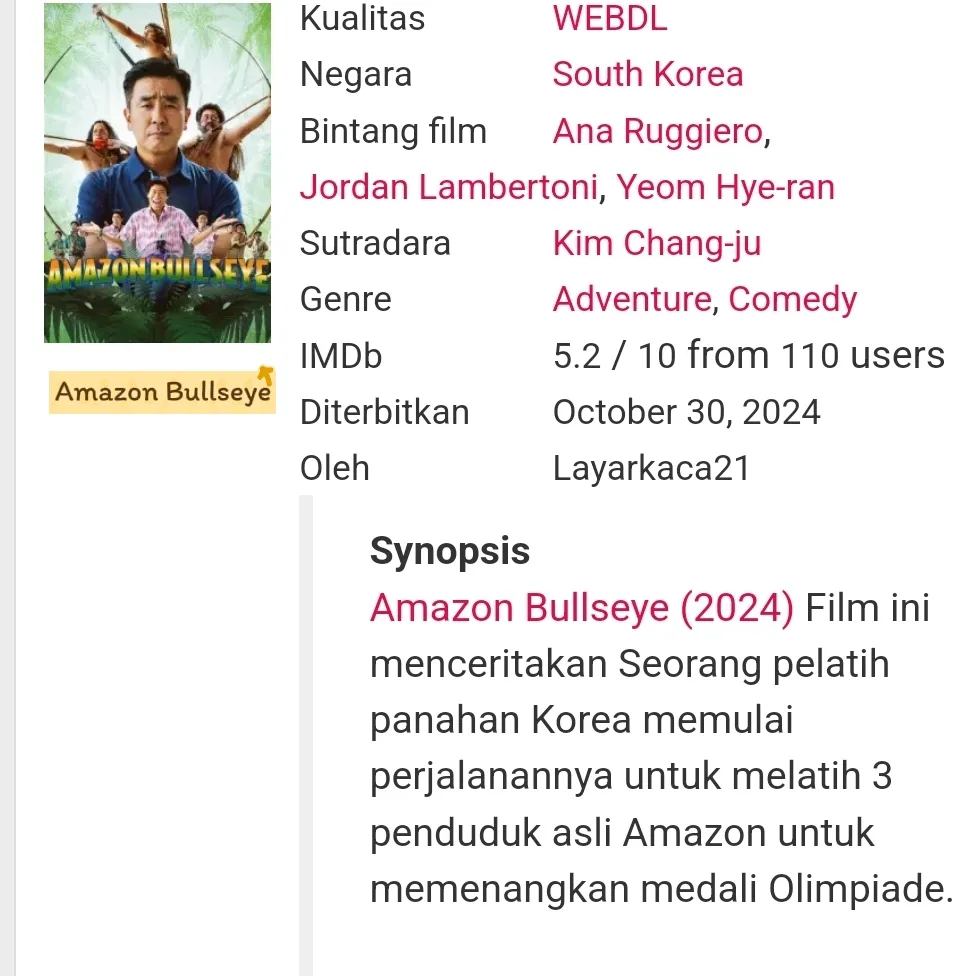
Task: Open the Amazon Bullseye (2024) synopsis link
Action: pos(581,607)
